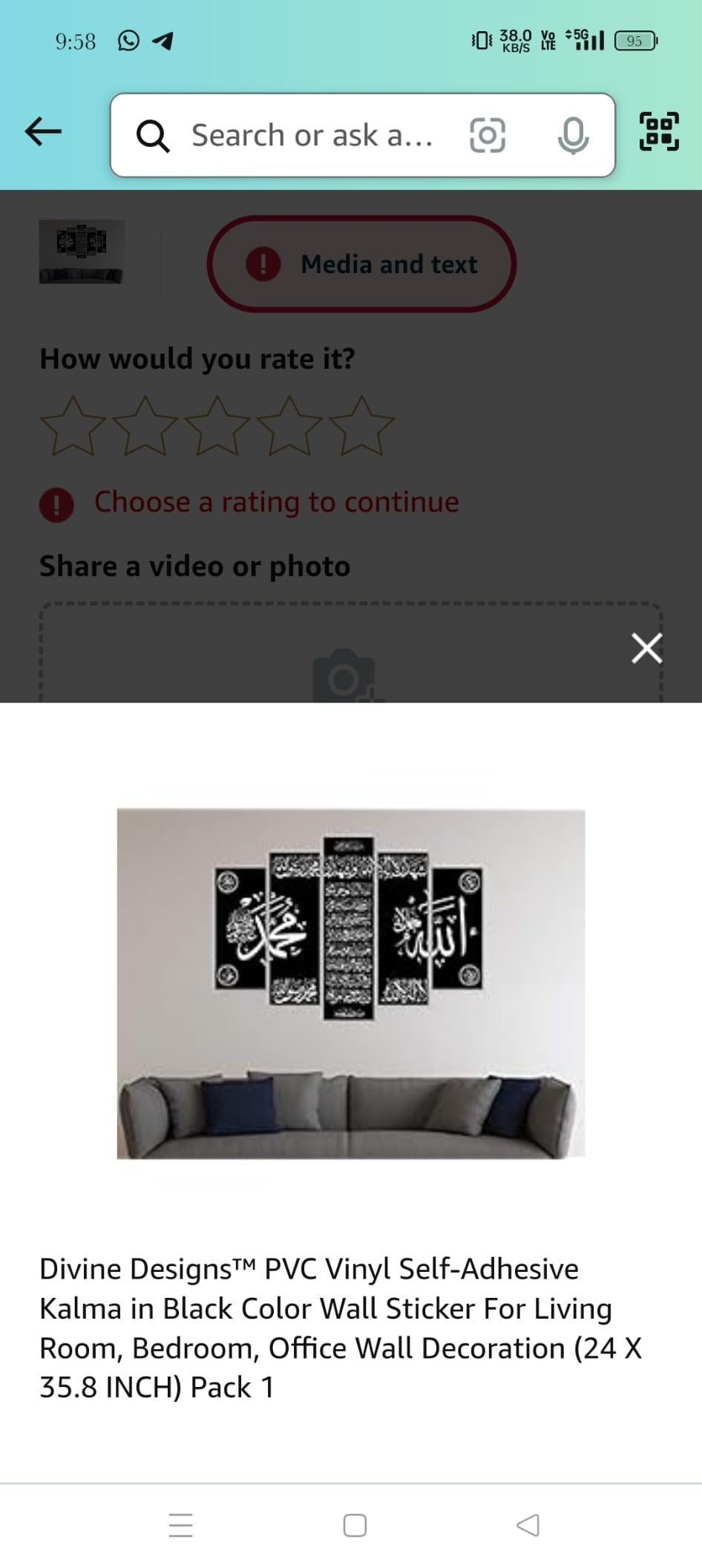
Task: Tap the back arrow to exit review
Action: pyautogui.click(x=42, y=132)
